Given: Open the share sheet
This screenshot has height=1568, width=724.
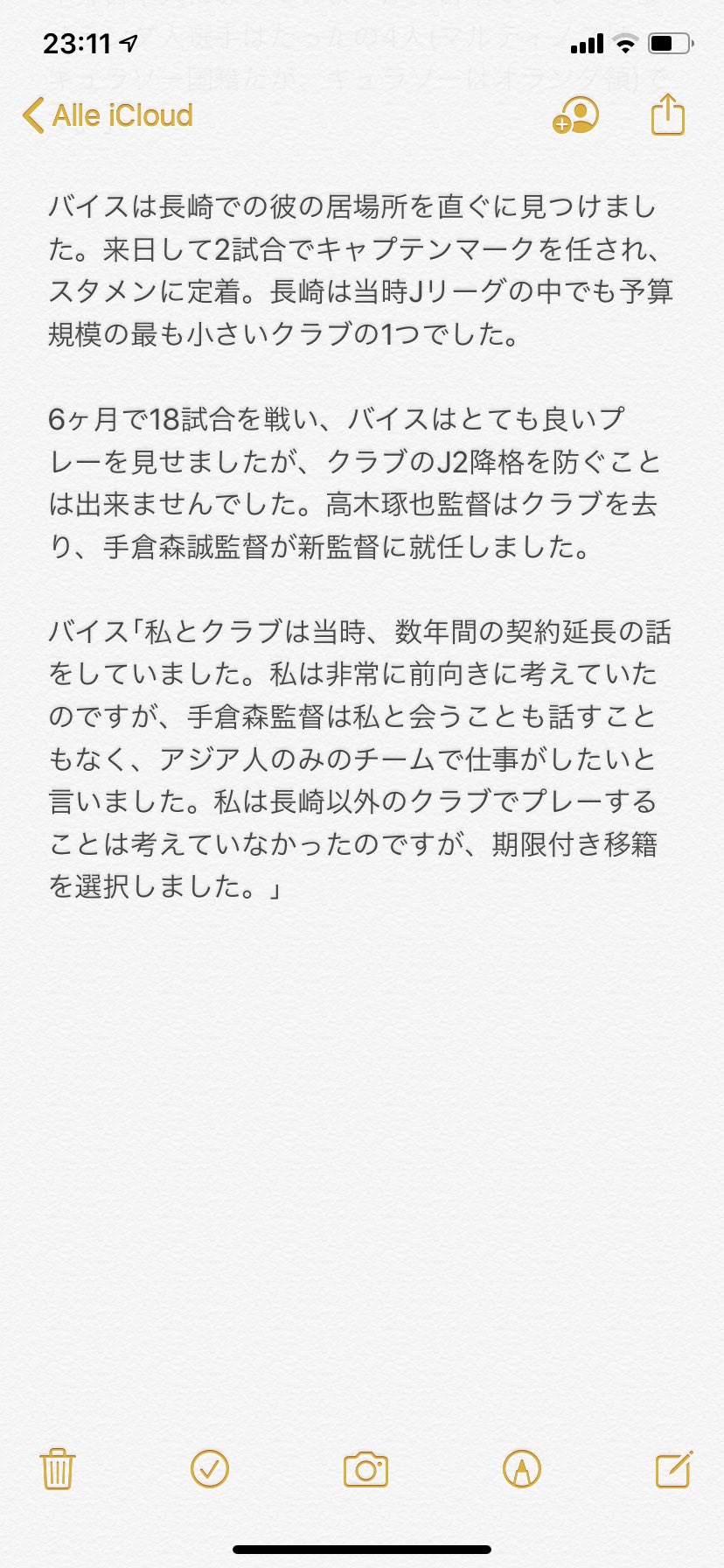Looking at the screenshot, I should pos(667,114).
